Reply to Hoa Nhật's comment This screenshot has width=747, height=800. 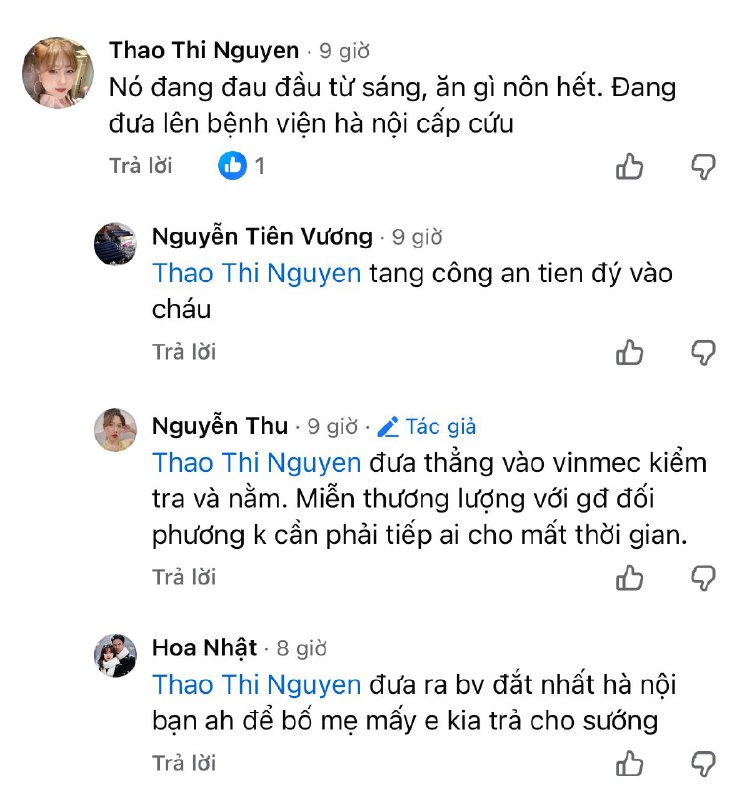(x=183, y=764)
